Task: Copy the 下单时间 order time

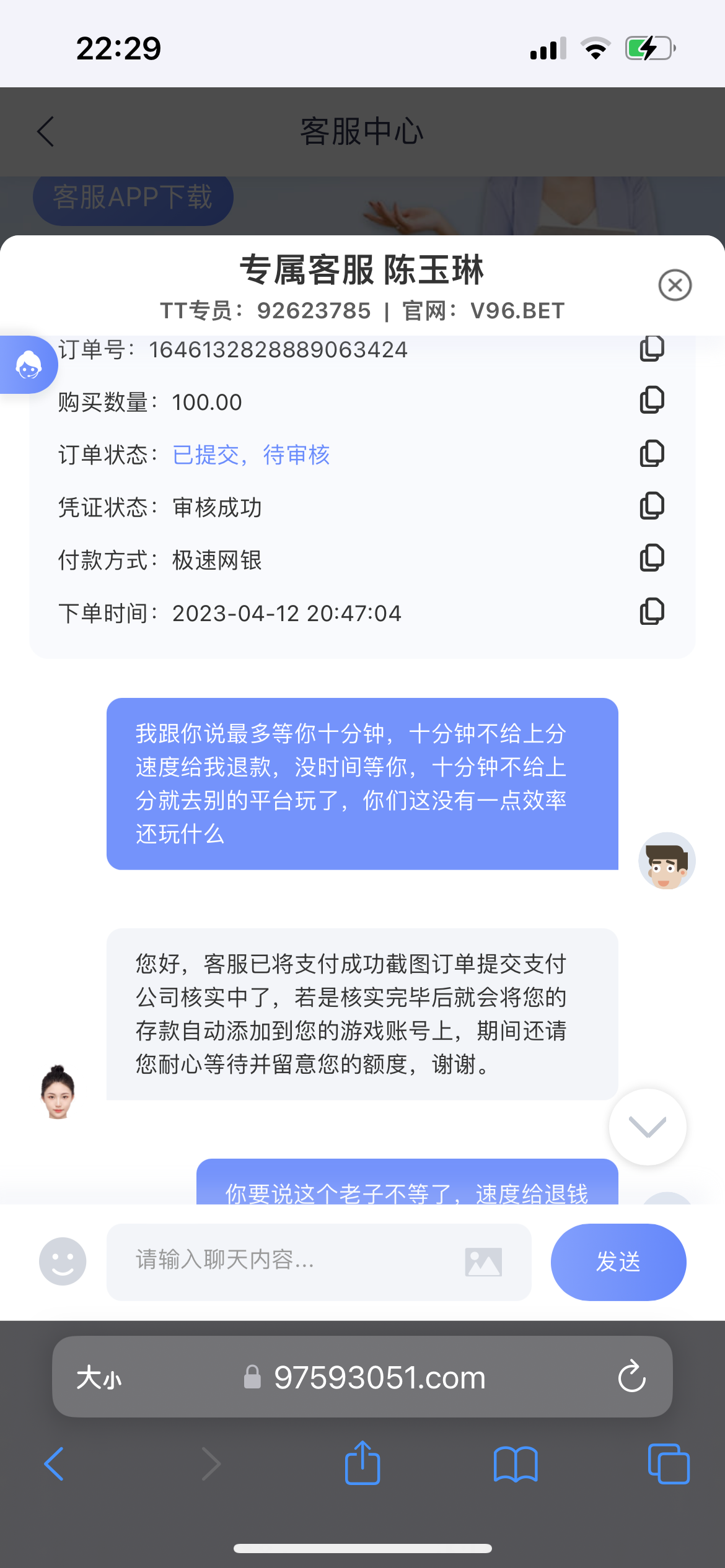Action: [652, 611]
